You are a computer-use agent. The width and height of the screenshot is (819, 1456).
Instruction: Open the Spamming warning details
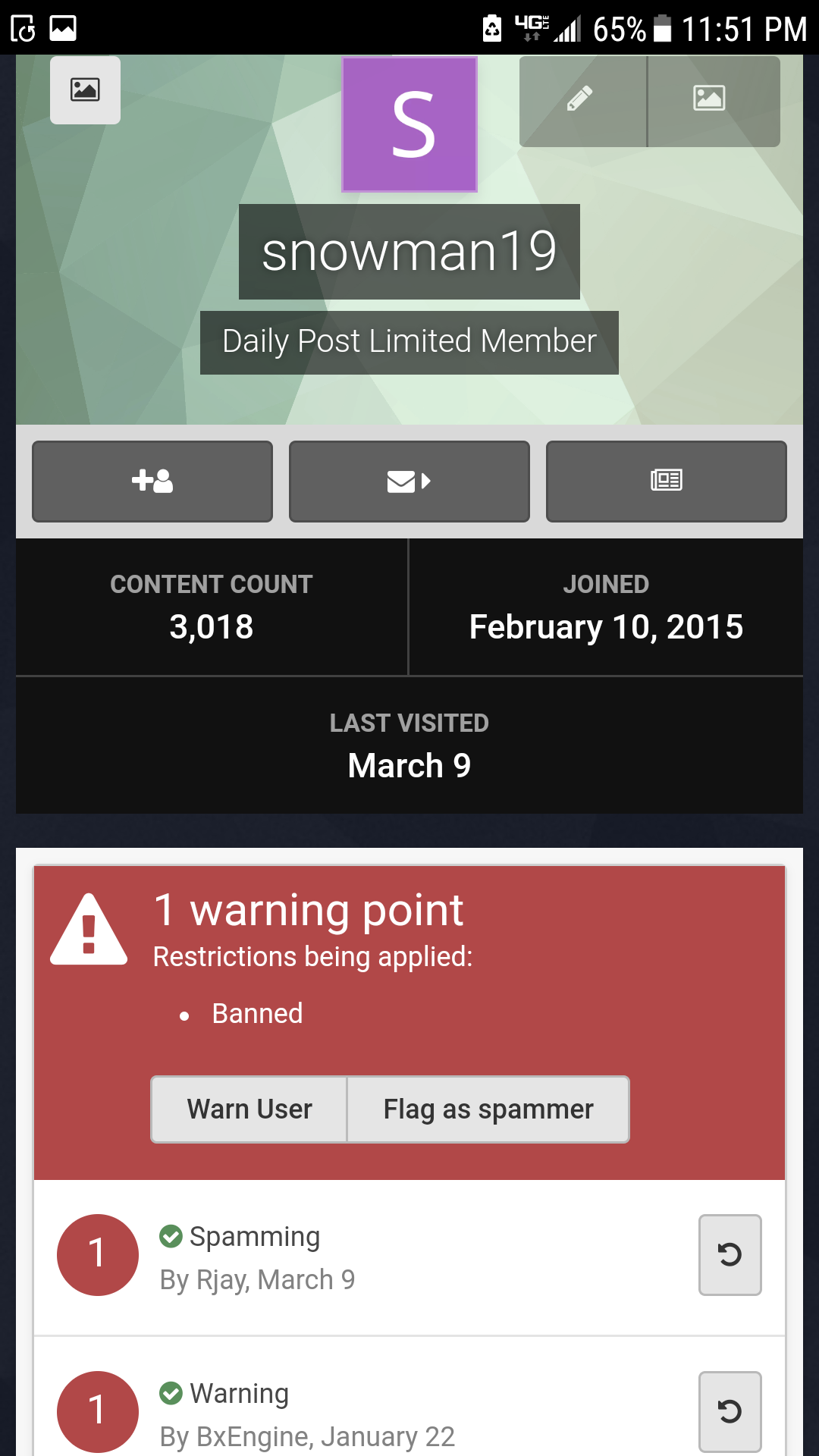255,1237
